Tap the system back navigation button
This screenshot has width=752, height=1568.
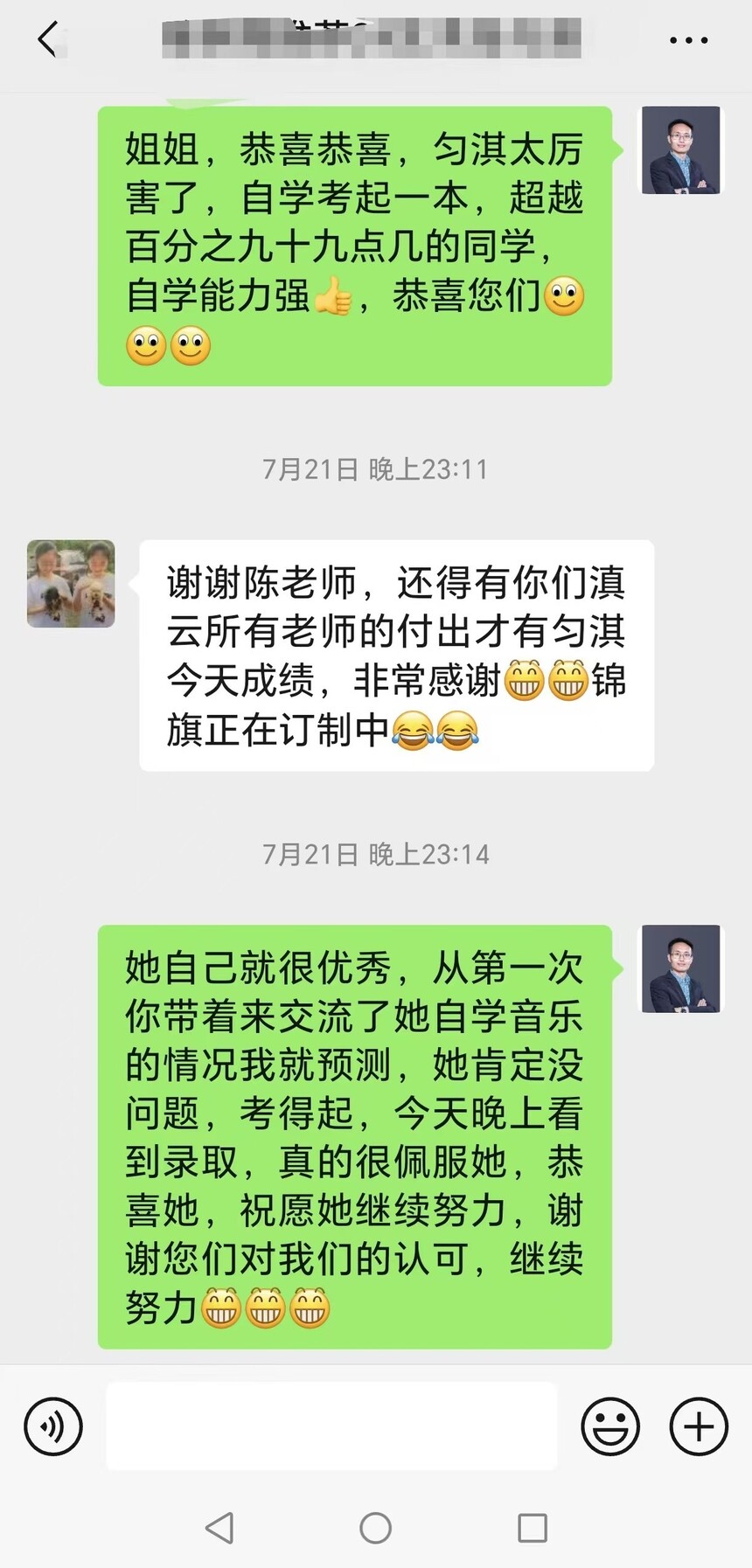point(219,1528)
